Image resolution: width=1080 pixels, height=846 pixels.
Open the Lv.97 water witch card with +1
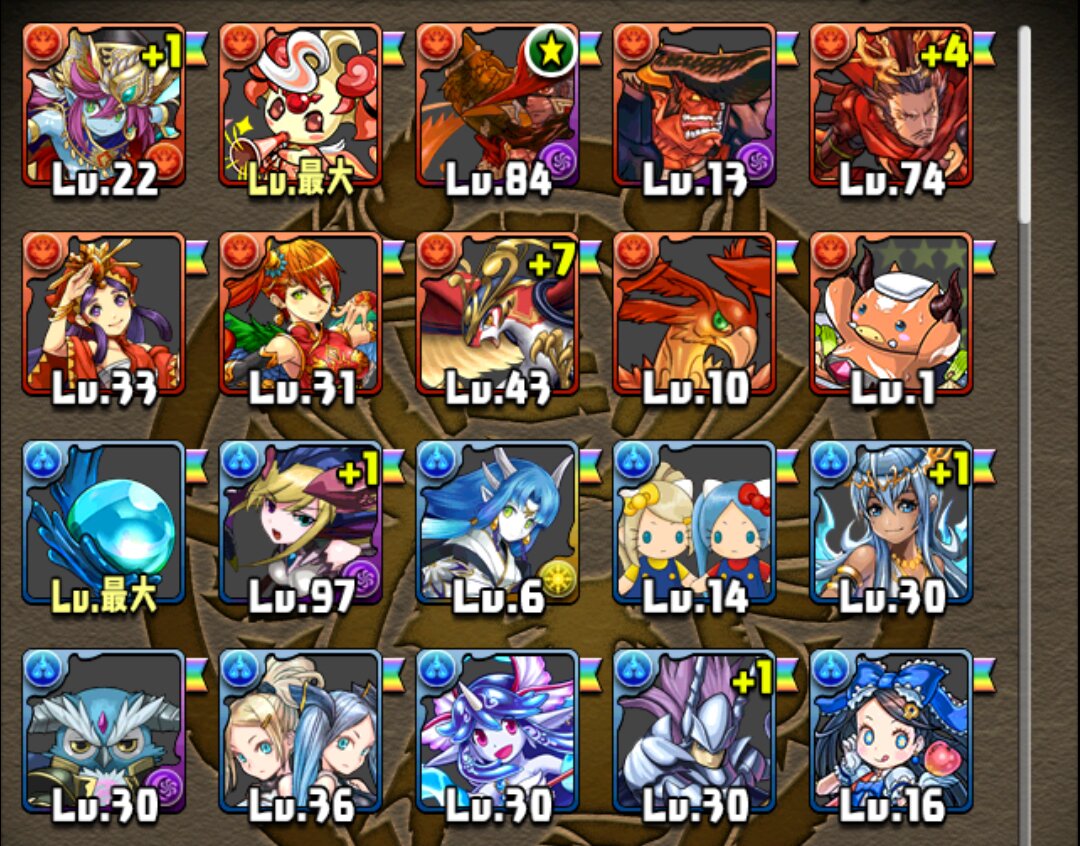point(301,522)
